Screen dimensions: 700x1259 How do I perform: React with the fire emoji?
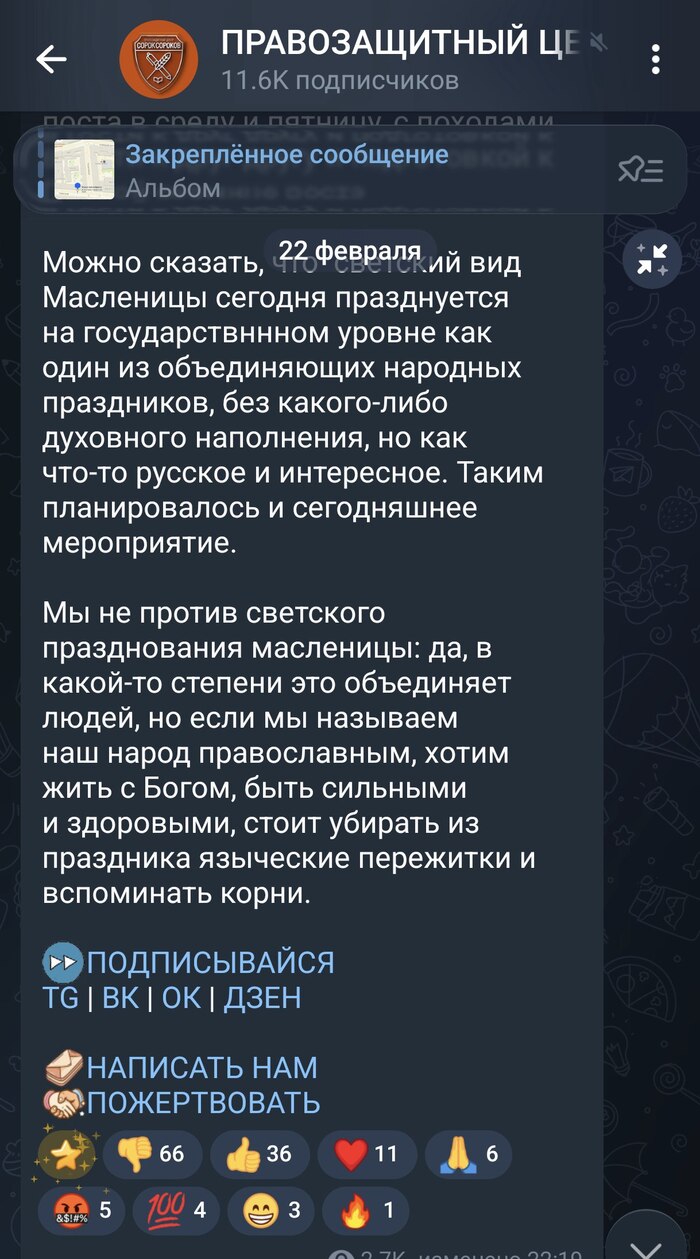(368, 1211)
